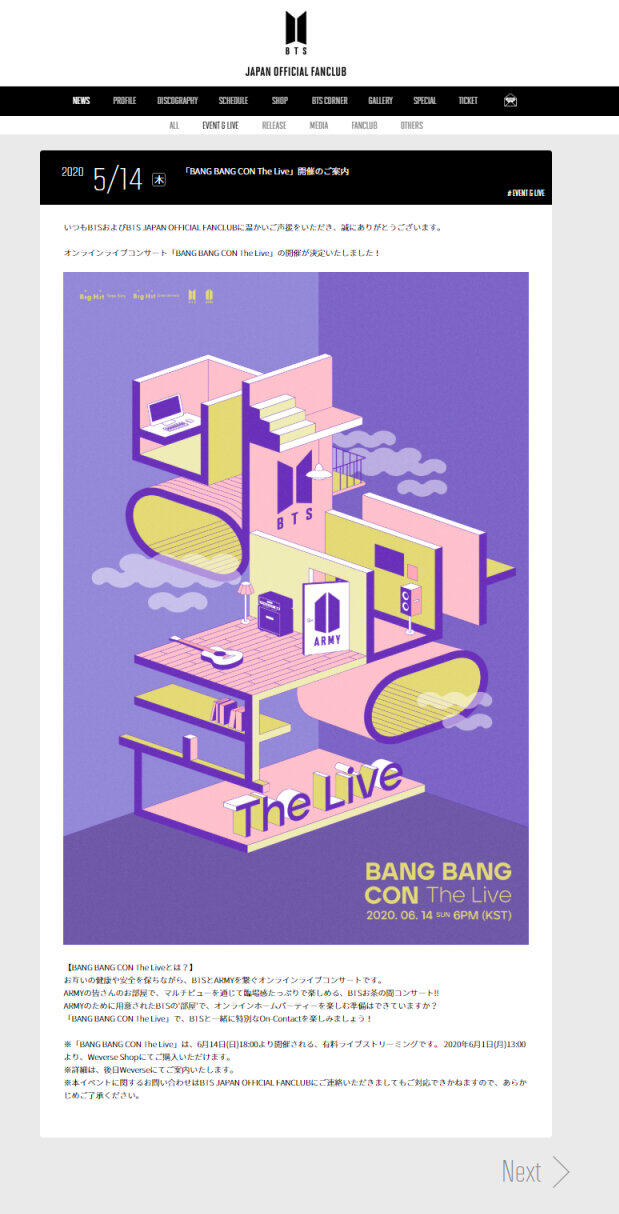
Task: Open the TICKET page
Action: 468,101
